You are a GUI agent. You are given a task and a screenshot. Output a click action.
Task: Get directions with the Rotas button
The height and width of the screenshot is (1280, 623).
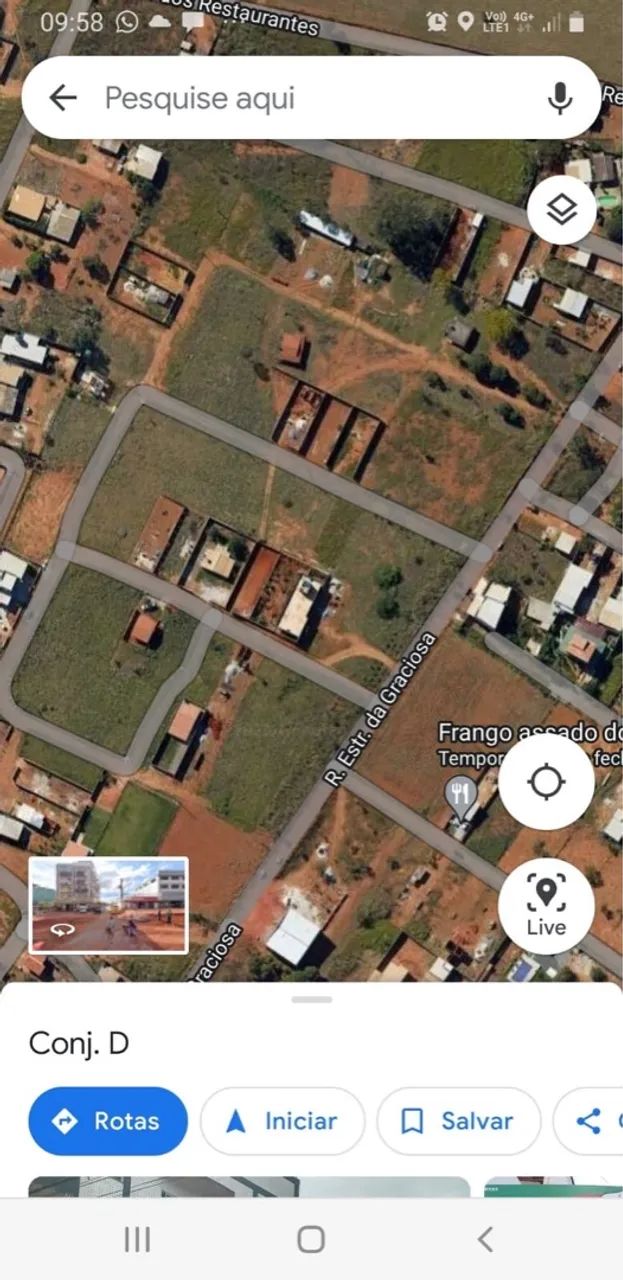[108, 1121]
